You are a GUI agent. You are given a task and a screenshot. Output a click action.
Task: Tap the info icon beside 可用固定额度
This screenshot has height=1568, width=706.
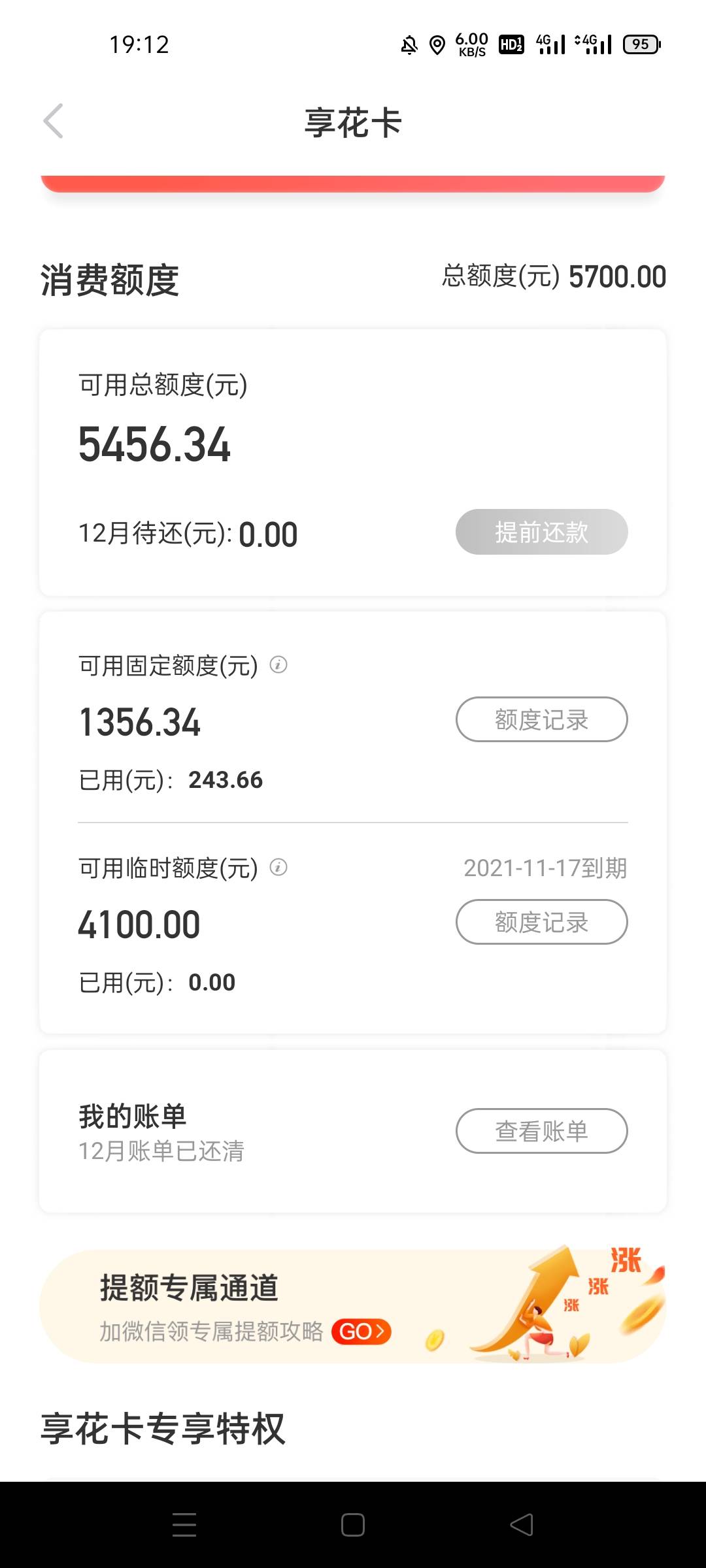click(278, 665)
